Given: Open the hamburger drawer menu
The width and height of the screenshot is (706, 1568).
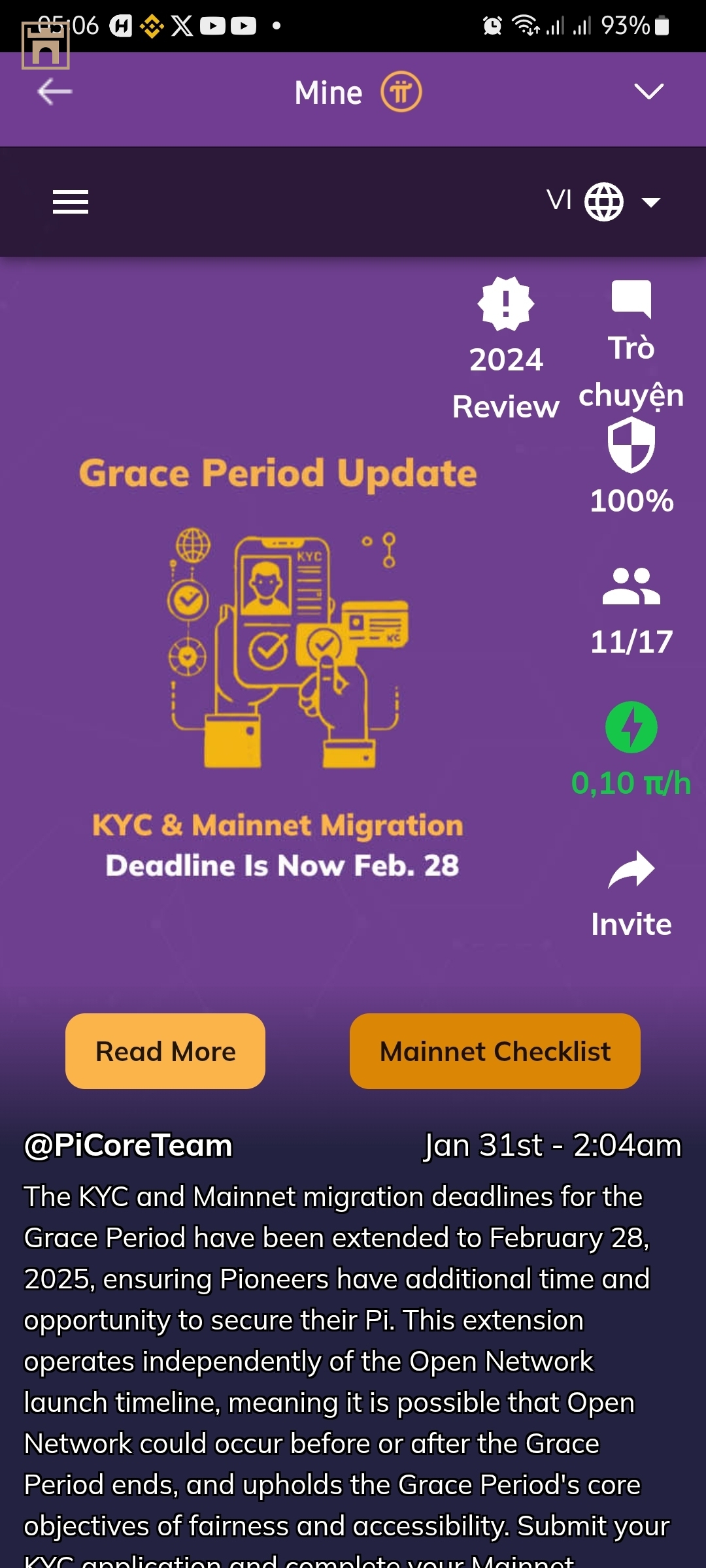Looking at the screenshot, I should tap(71, 202).
